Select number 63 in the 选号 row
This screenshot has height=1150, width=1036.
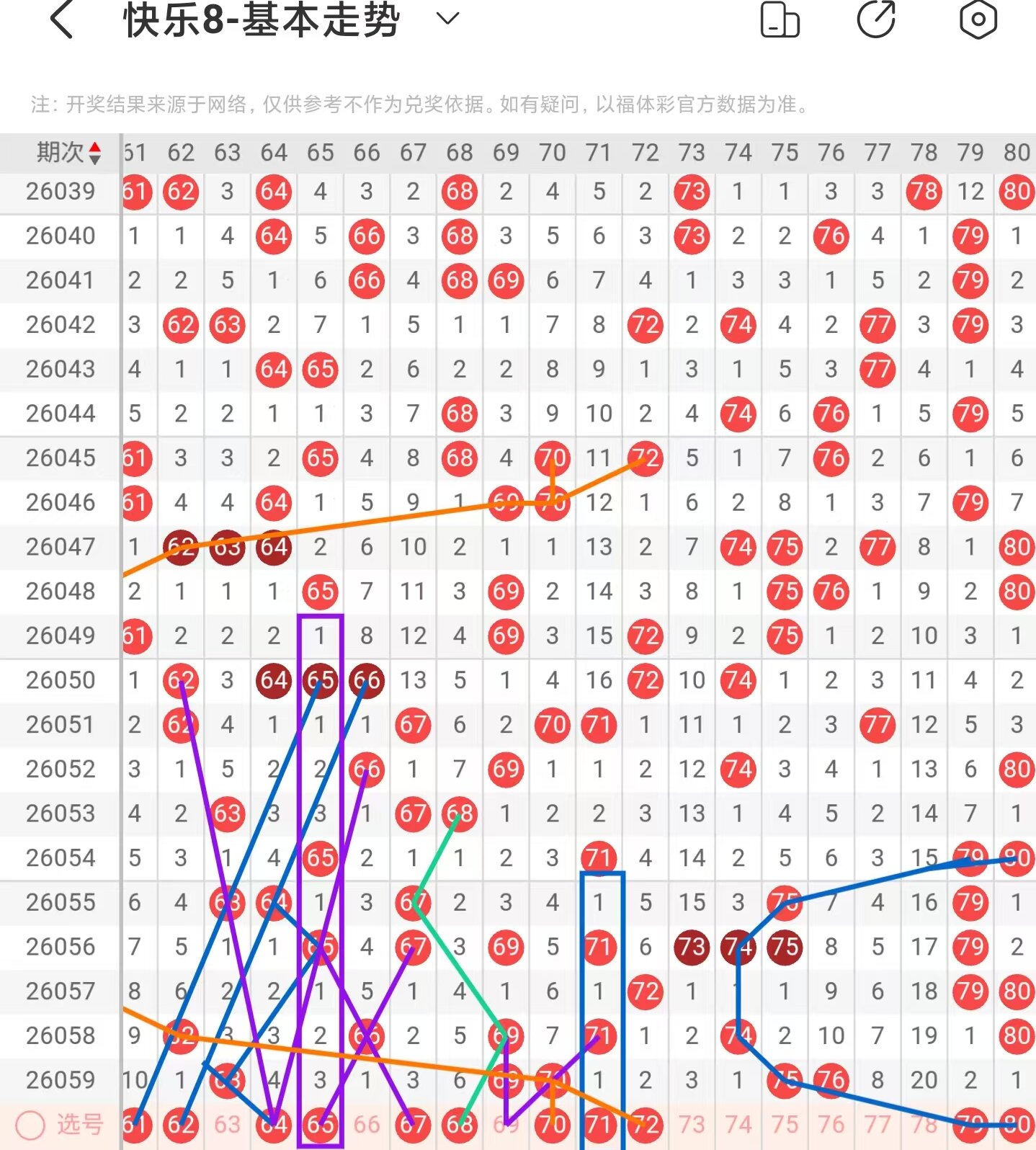pyautogui.click(x=227, y=1124)
